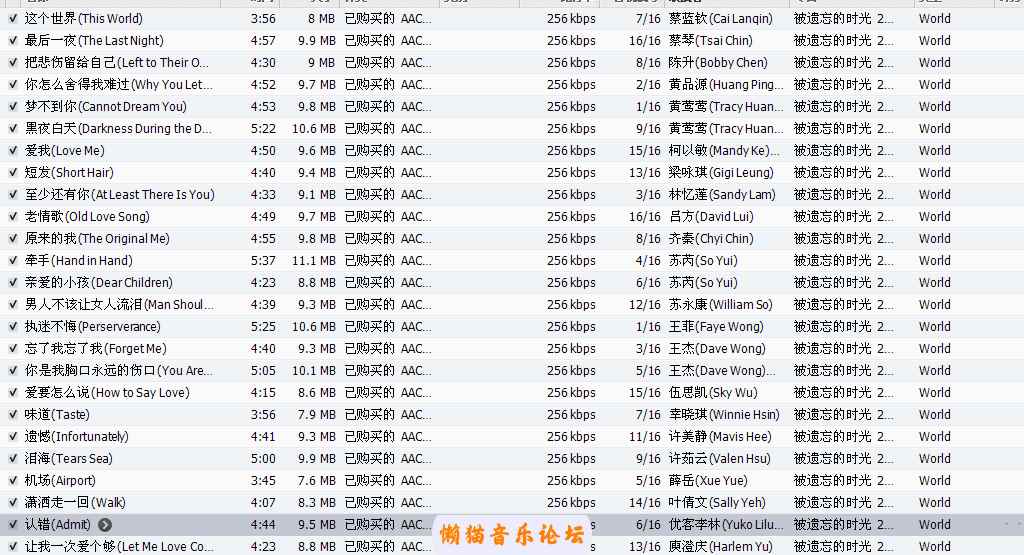Choose the track 原来的我(The Original Me)
Viewport: 1024px width, 555px height.
[97, 238]
